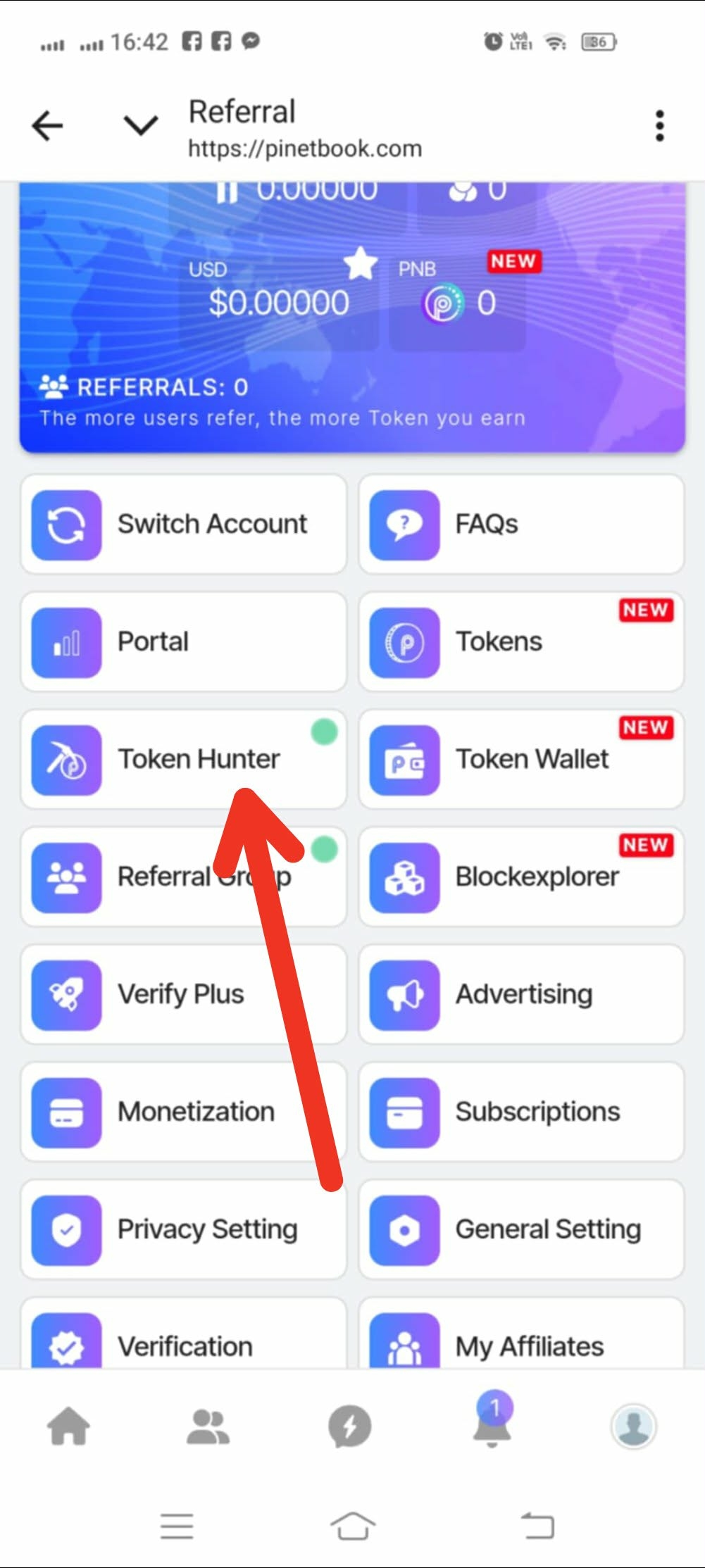Image resolution: width=705 pixels, height=1568 pixels.
Task: Open the Portal tile
Action: click(x=183, y=642)
